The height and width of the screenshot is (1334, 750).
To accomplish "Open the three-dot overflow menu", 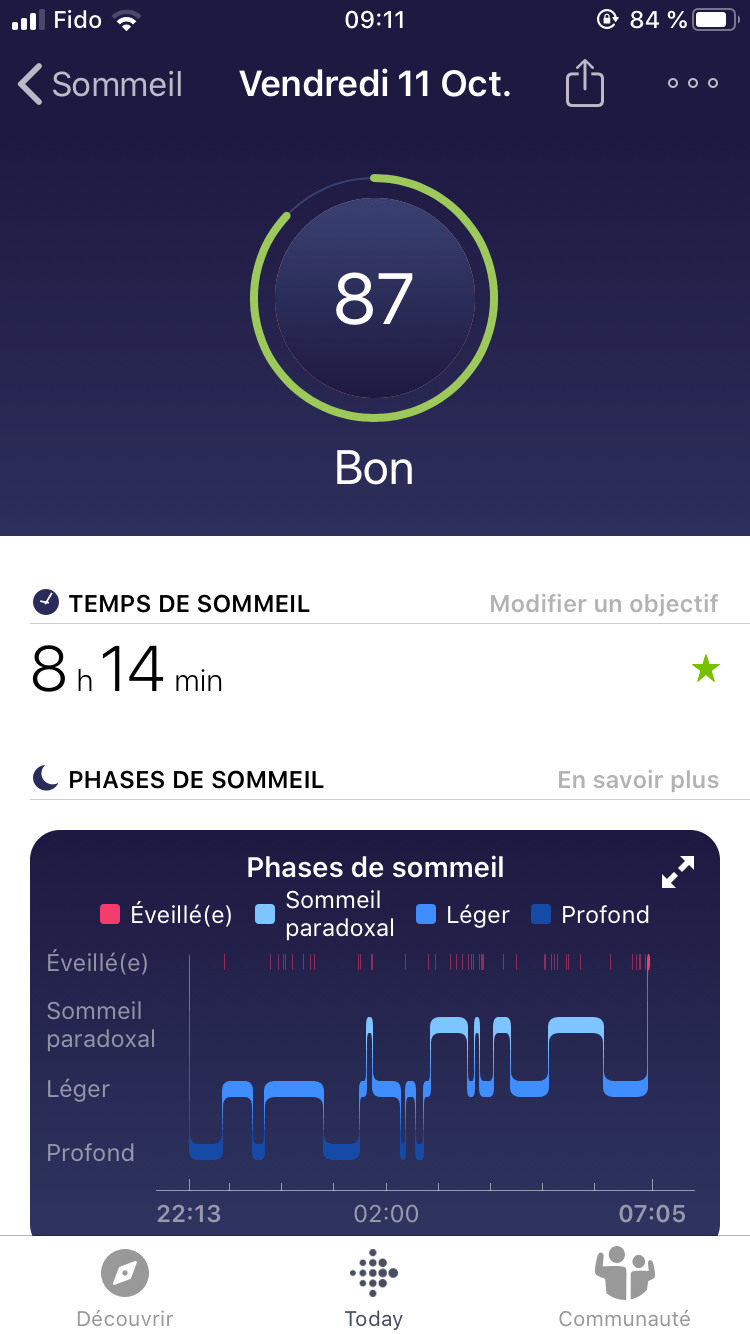I will 693,83.
